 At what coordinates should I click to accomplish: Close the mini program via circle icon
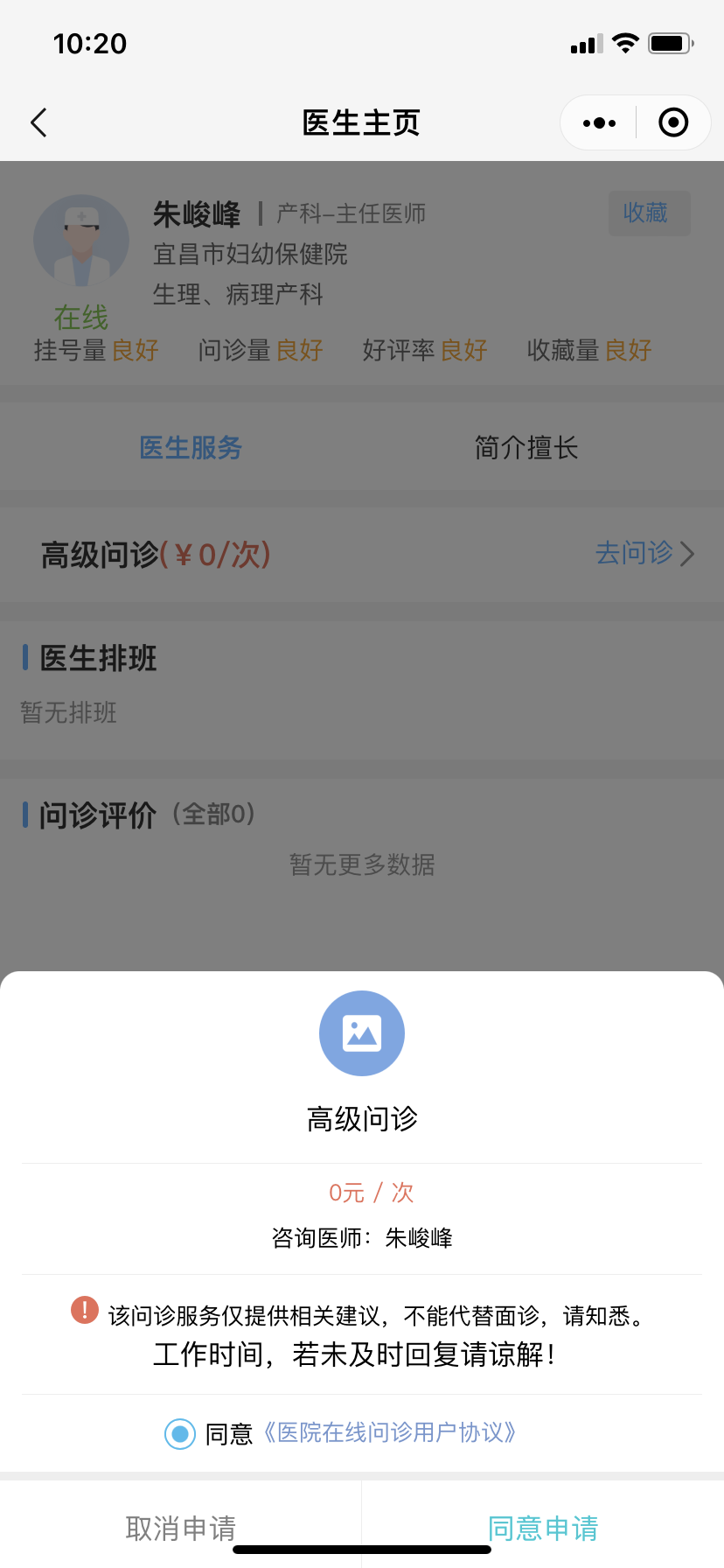coord(672,122)
